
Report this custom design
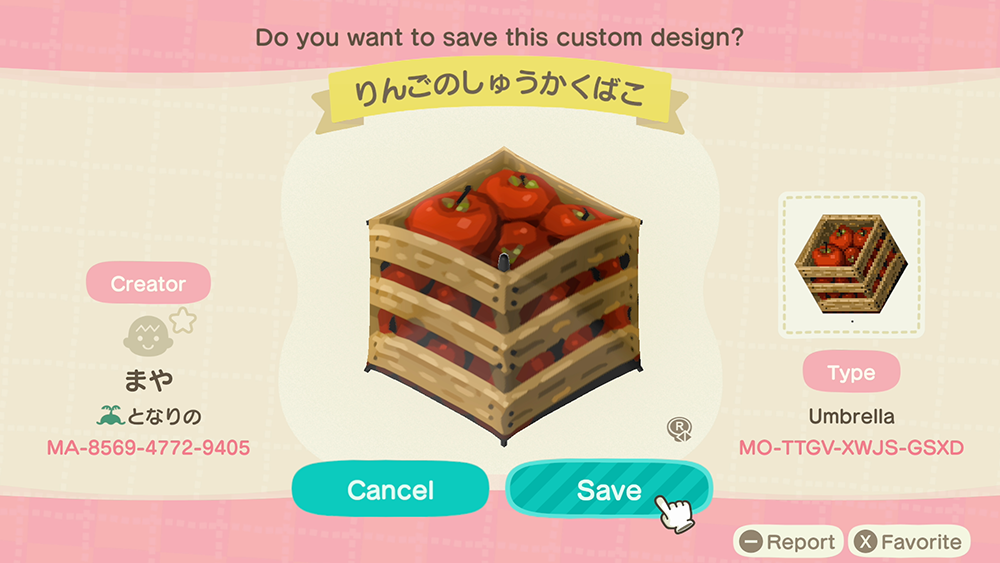pyautogui.click(x=787, y=542)
